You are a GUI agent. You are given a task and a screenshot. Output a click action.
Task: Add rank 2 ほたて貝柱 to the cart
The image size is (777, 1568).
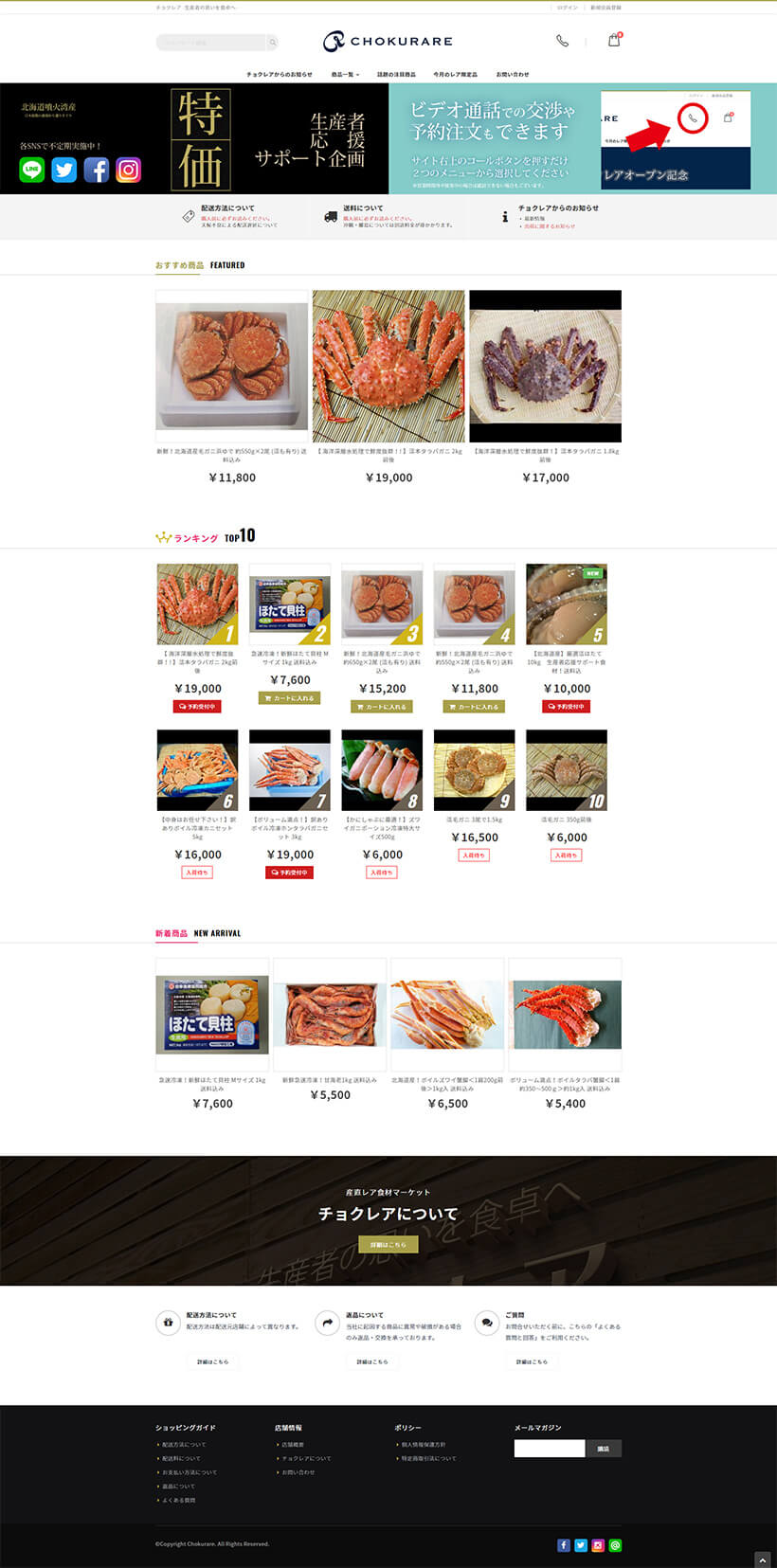289,698
